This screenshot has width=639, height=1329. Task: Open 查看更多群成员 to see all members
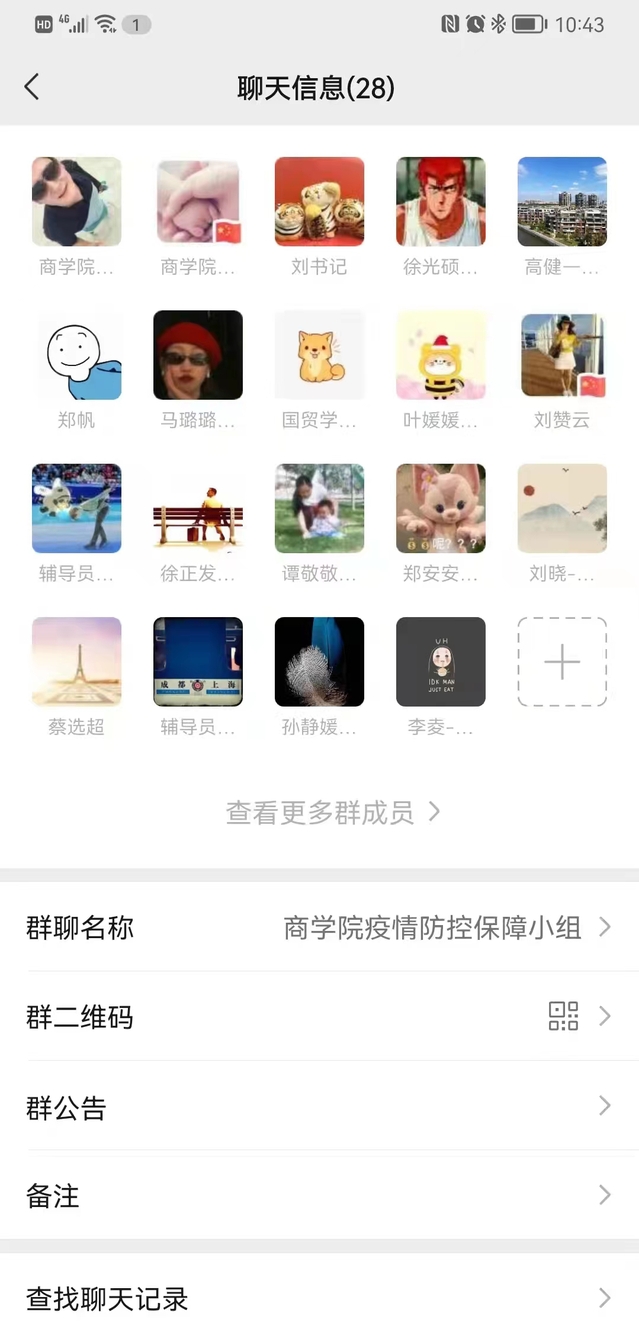pyautogui.click(x=333, y=812)
